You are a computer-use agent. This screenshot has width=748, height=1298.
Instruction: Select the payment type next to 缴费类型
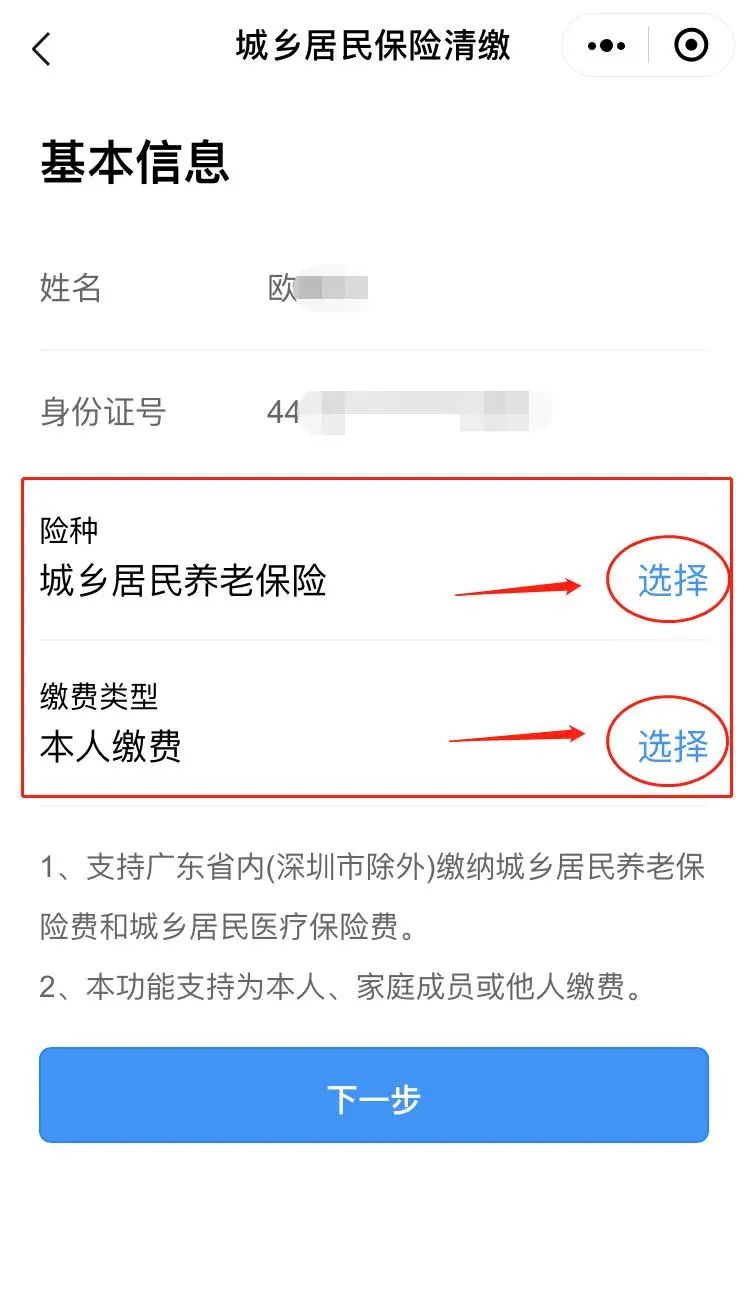click(x=672, y=746)
